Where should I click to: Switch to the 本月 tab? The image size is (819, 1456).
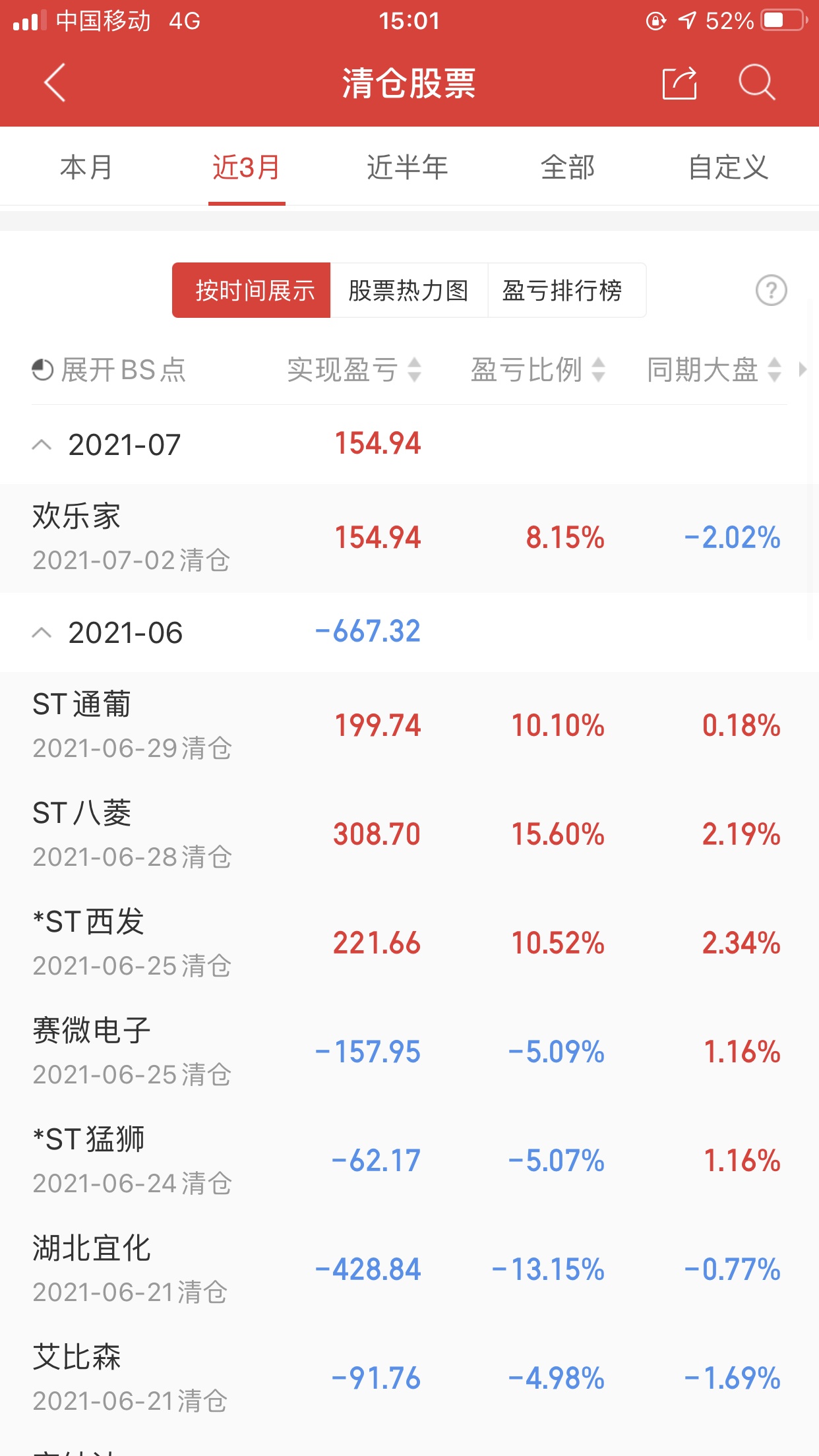point(86,167)
